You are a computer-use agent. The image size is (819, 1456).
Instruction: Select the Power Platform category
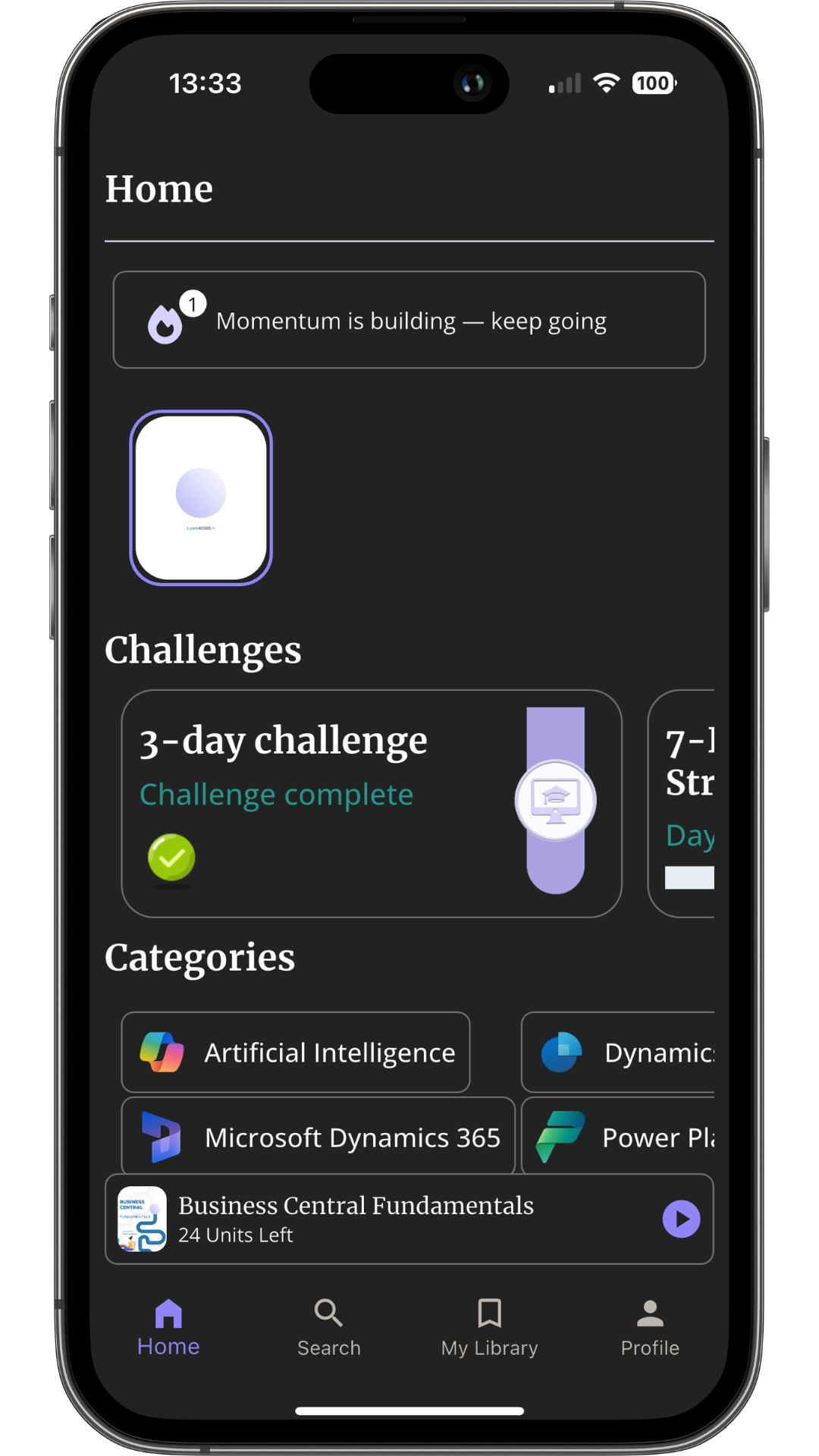click(620, 1136)
